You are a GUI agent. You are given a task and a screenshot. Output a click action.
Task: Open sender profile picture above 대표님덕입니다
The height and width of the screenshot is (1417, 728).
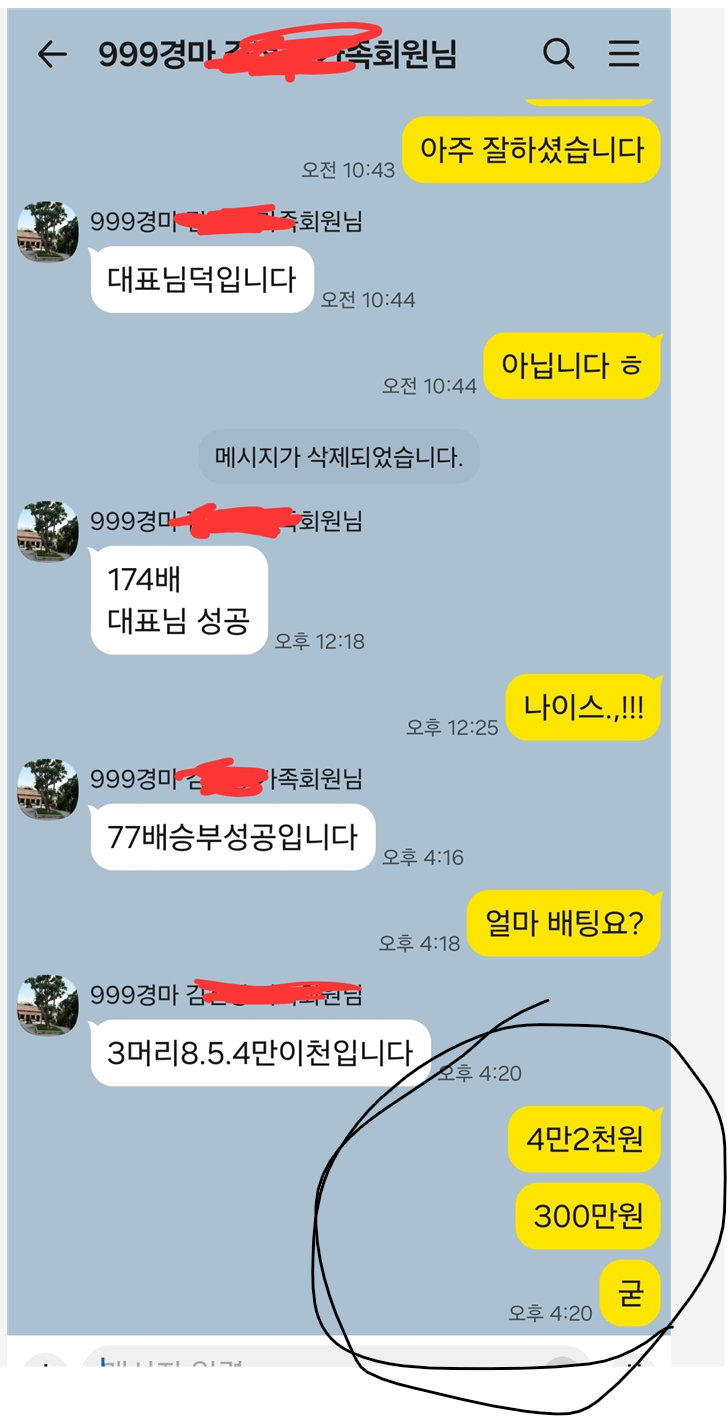click(48, 232)
